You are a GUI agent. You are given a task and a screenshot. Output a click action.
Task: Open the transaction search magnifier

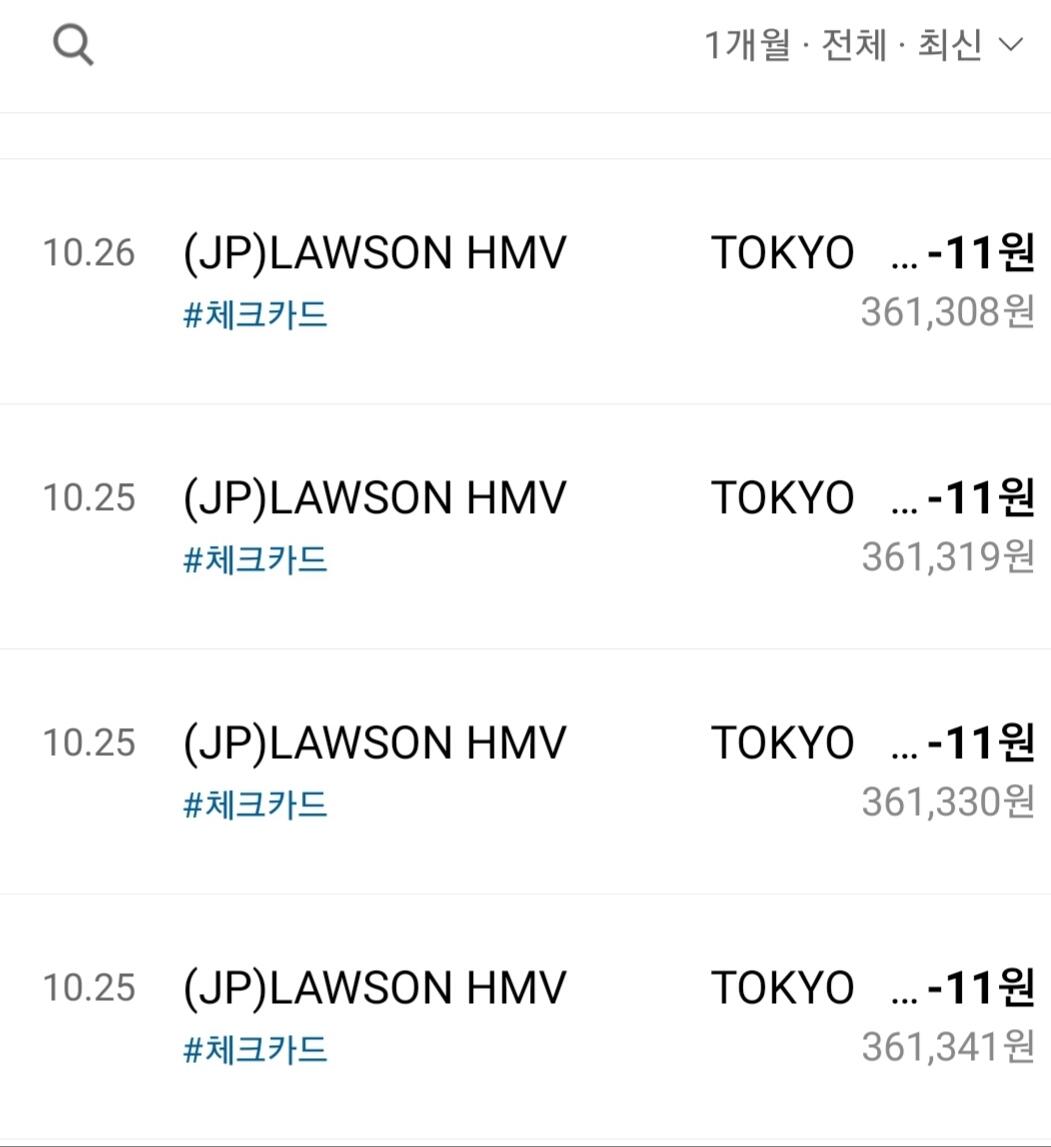[73, 45]
